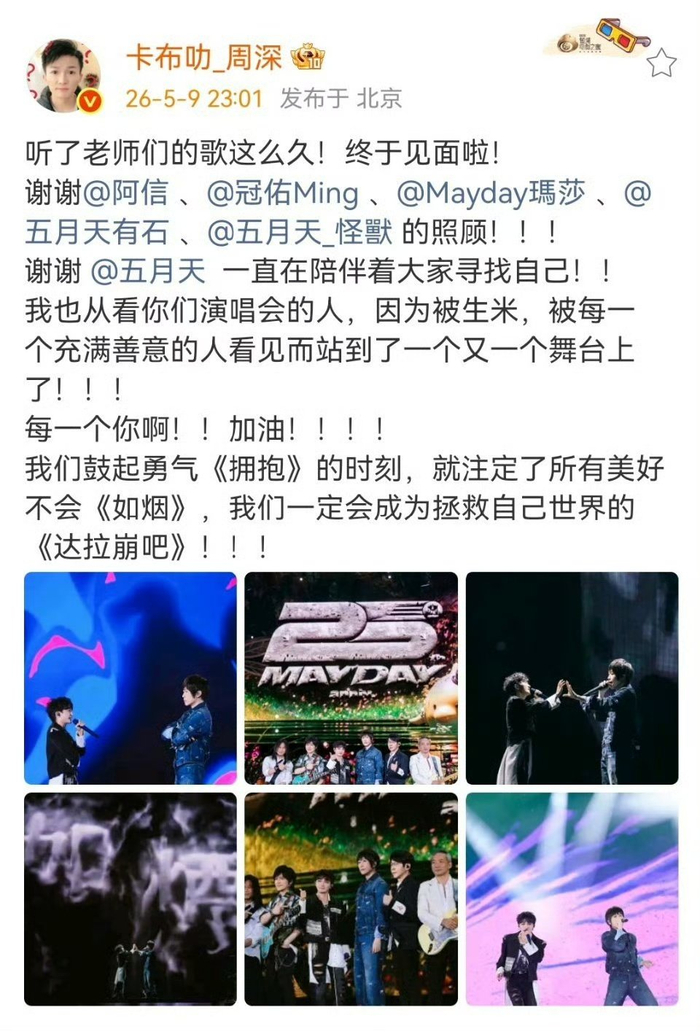View the photo of two singers touching hands
The image size is (700, 1032).
[x=572, y=678]
